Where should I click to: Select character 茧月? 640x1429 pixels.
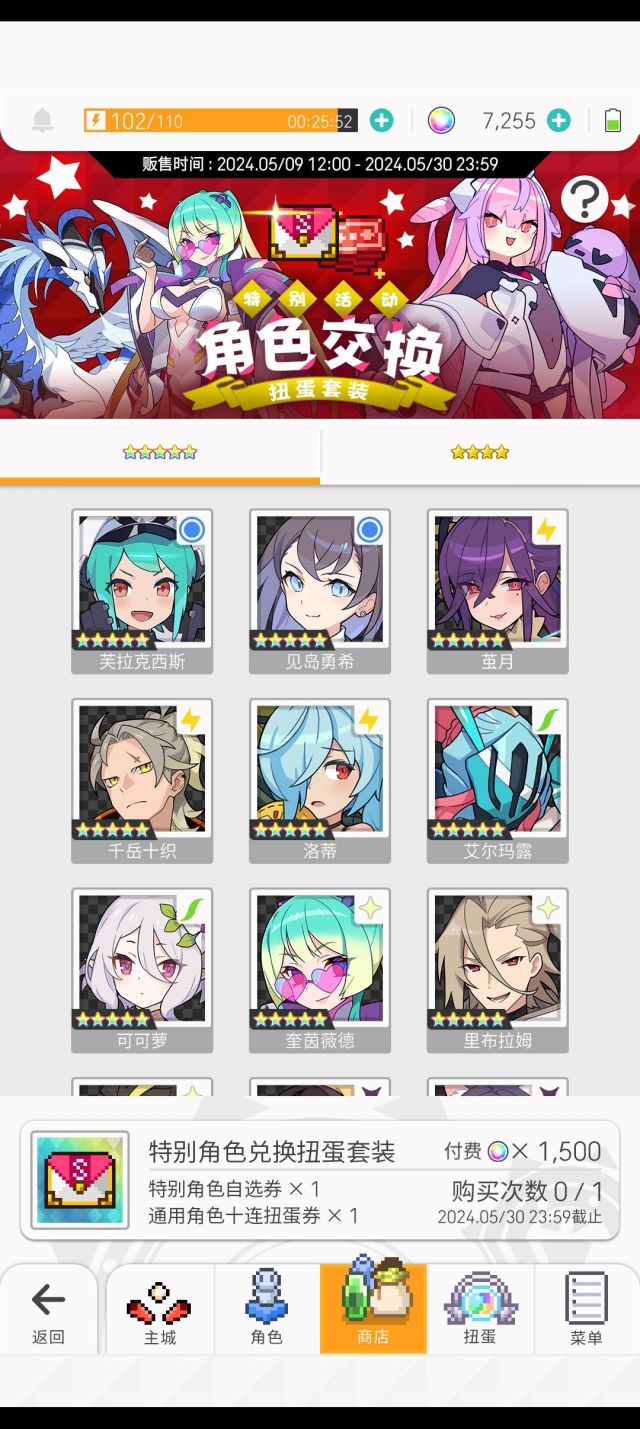pyautogui.click(x=498, y=591)
